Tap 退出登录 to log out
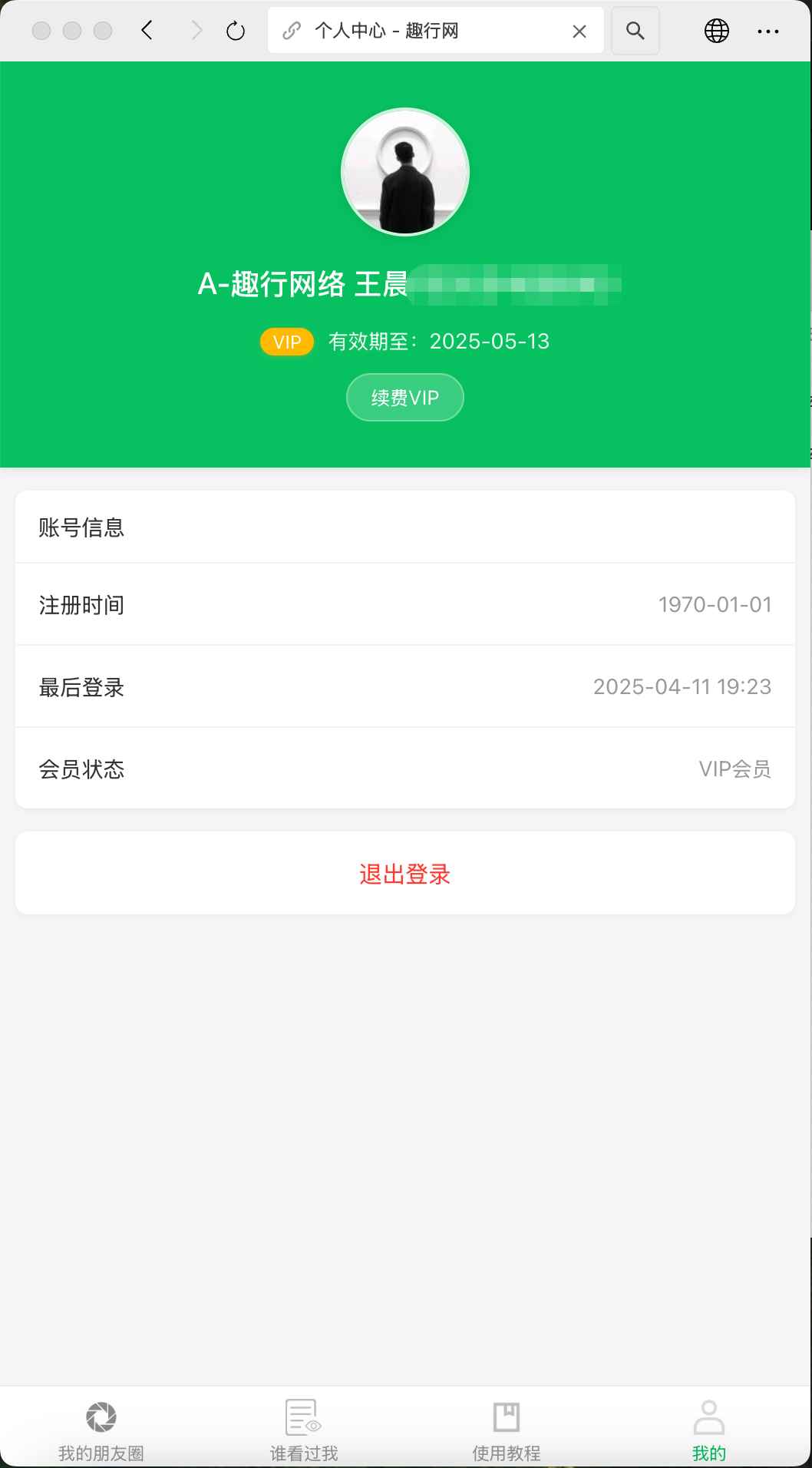Viewport: 812px width, 1468px height. click(405, 874)
